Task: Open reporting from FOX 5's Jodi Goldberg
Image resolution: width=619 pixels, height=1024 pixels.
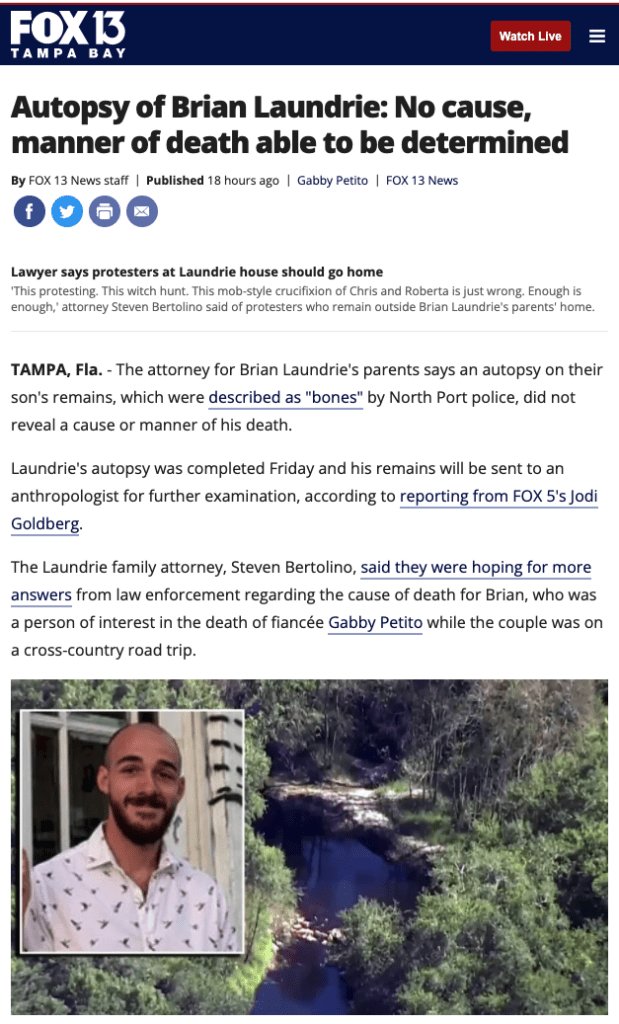Action: (x=498, y=495)
